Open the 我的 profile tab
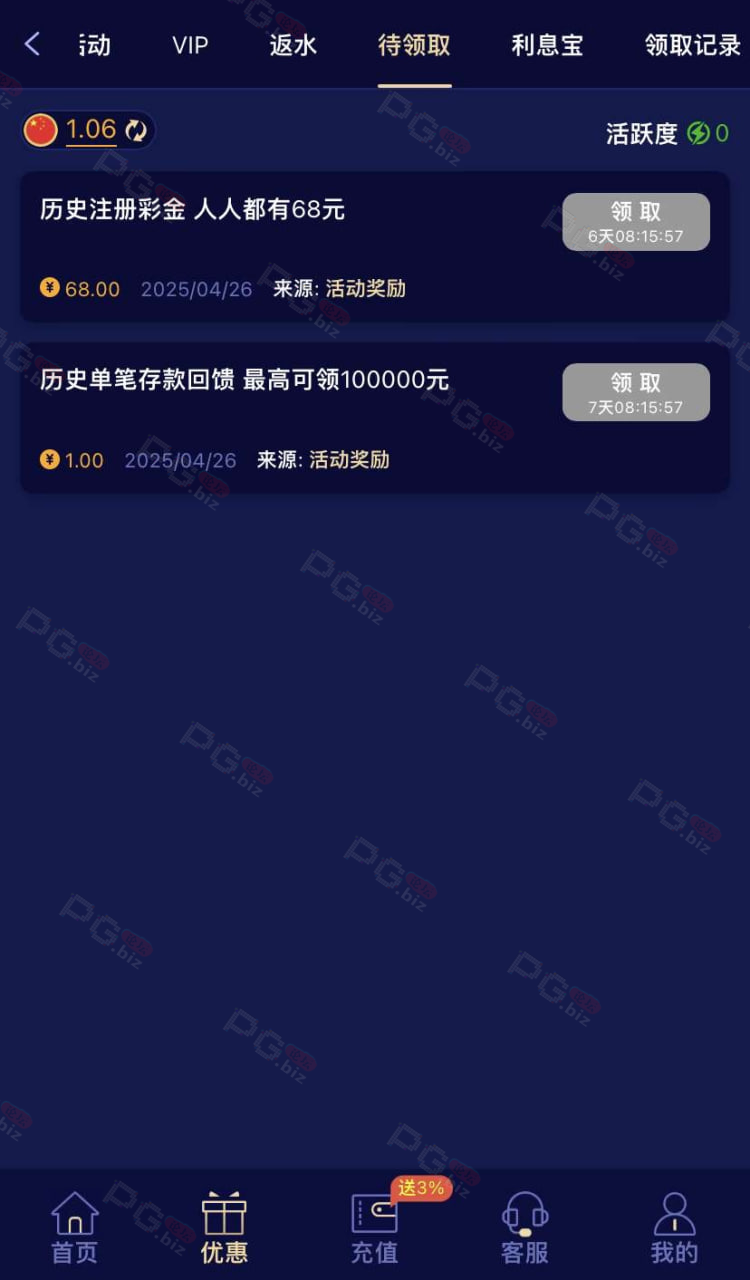 point(675,1228)
